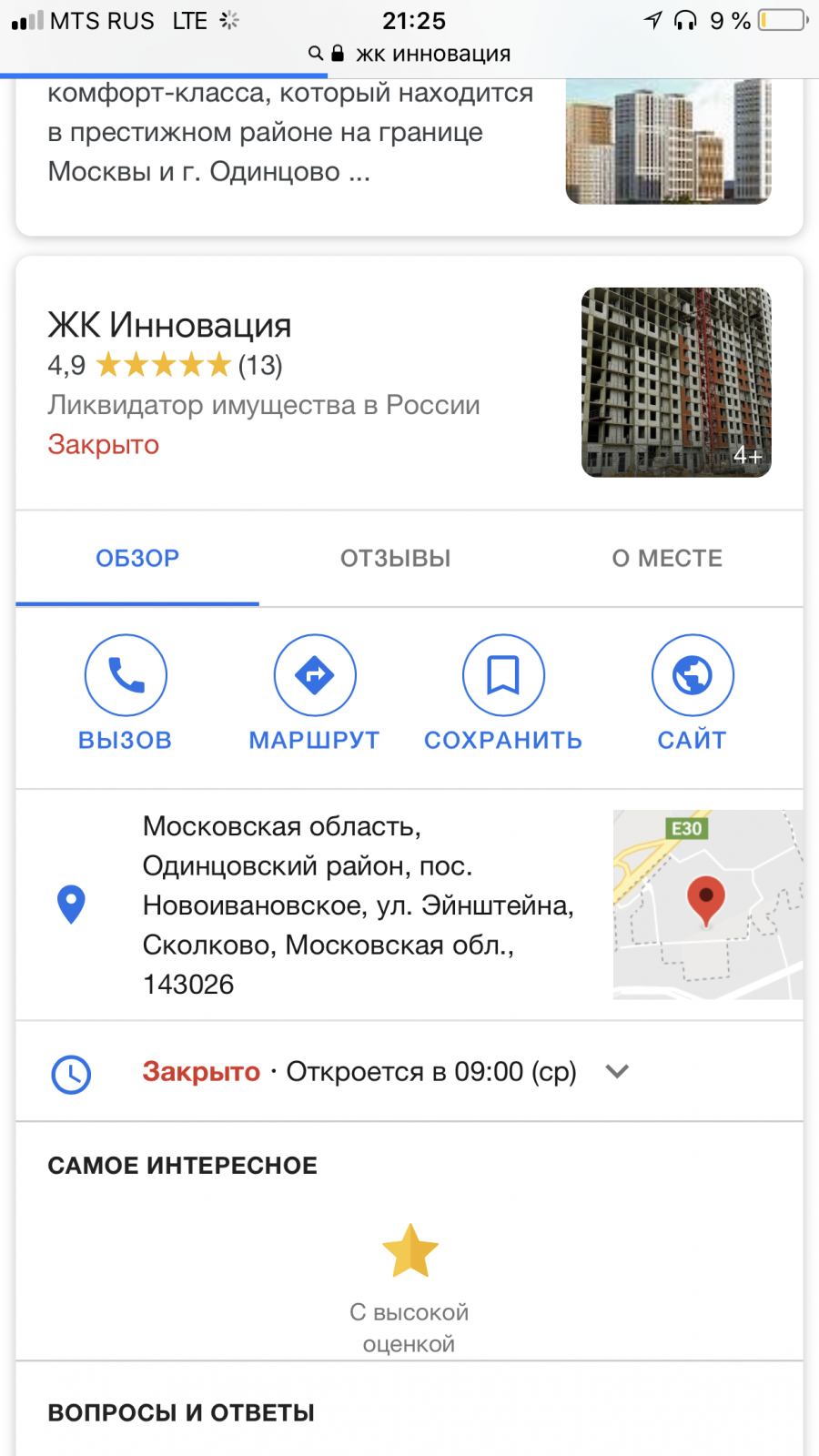Get directions with Маршрут button
This screenshot has height=1456, width=819.
[314, 693]
